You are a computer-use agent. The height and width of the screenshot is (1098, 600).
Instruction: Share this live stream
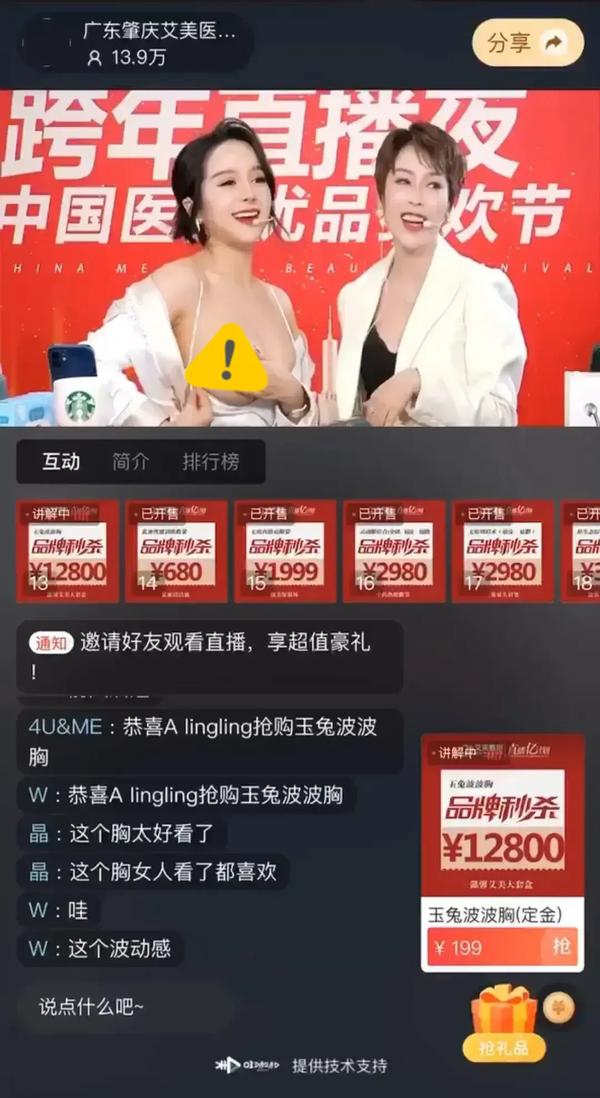click(x=527, y=43)
